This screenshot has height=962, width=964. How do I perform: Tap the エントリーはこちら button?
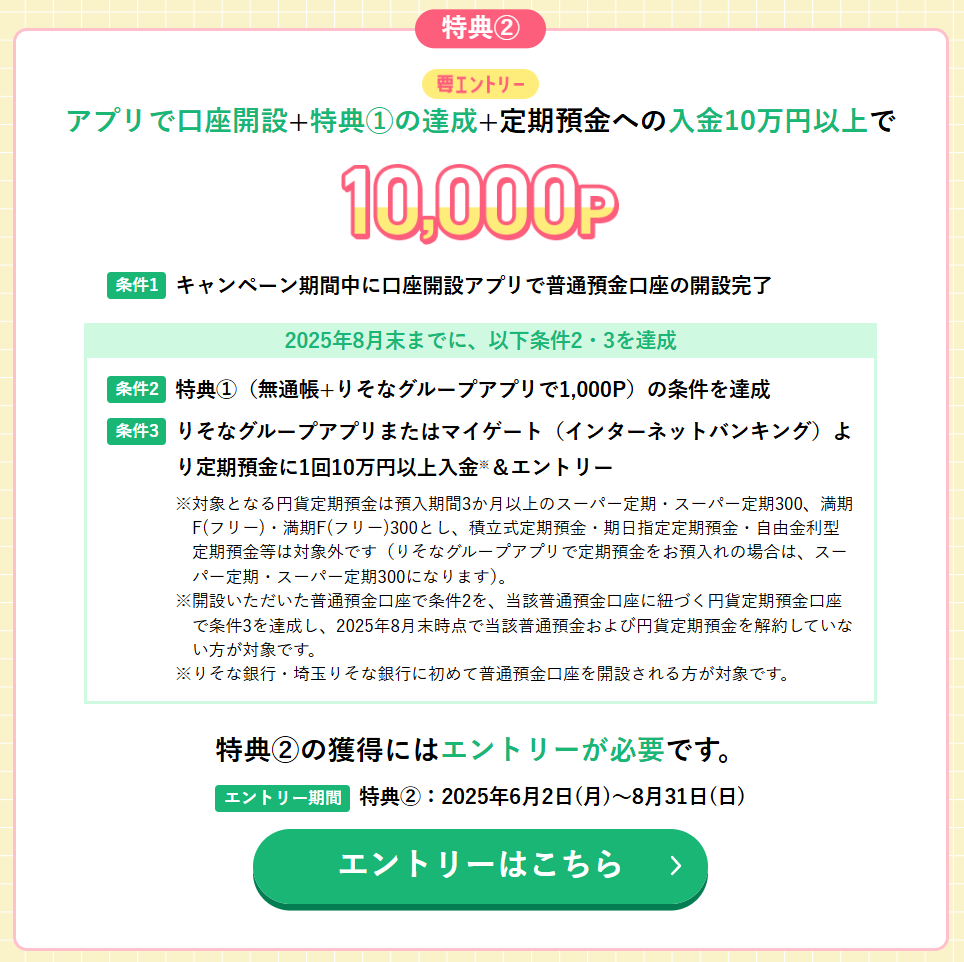coord(480,866)
